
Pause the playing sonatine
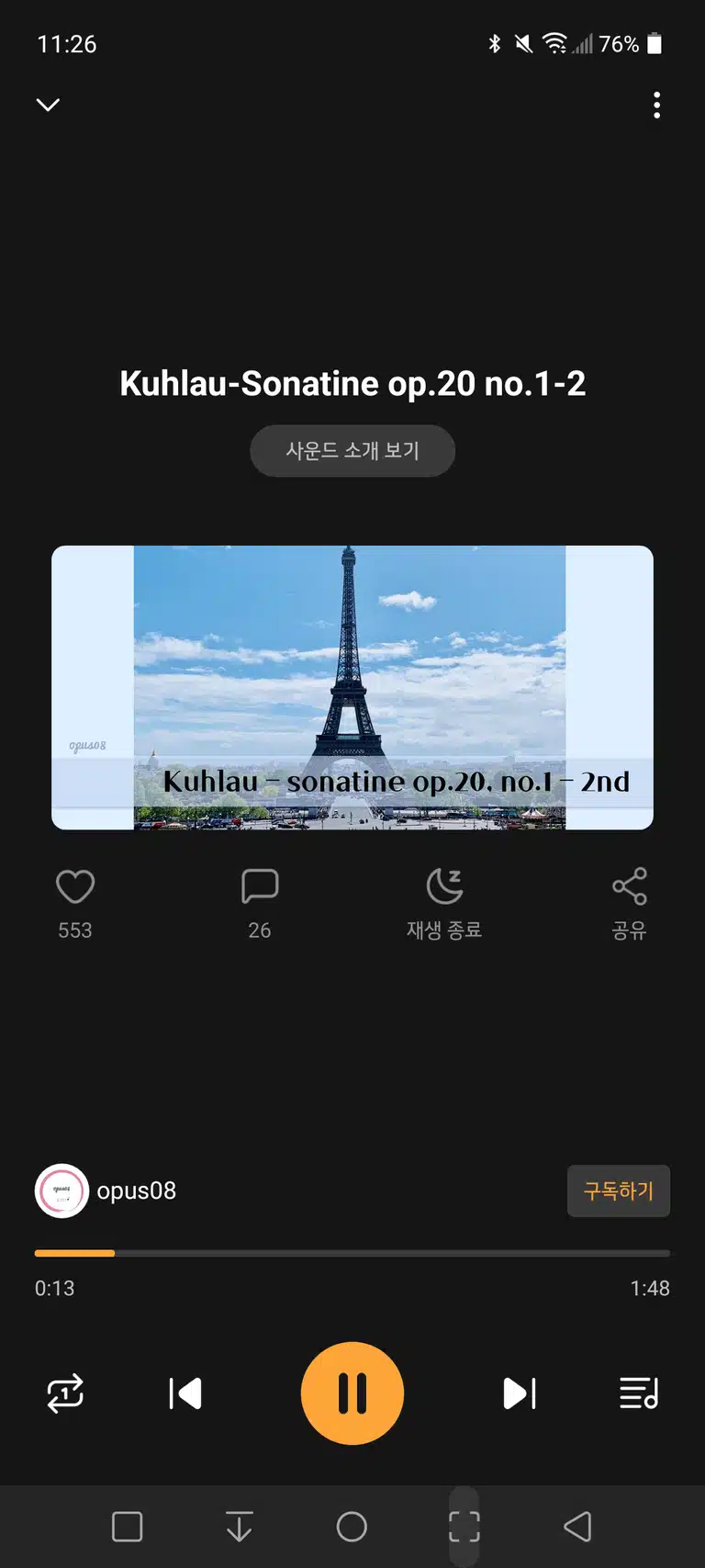(352, 1393)
